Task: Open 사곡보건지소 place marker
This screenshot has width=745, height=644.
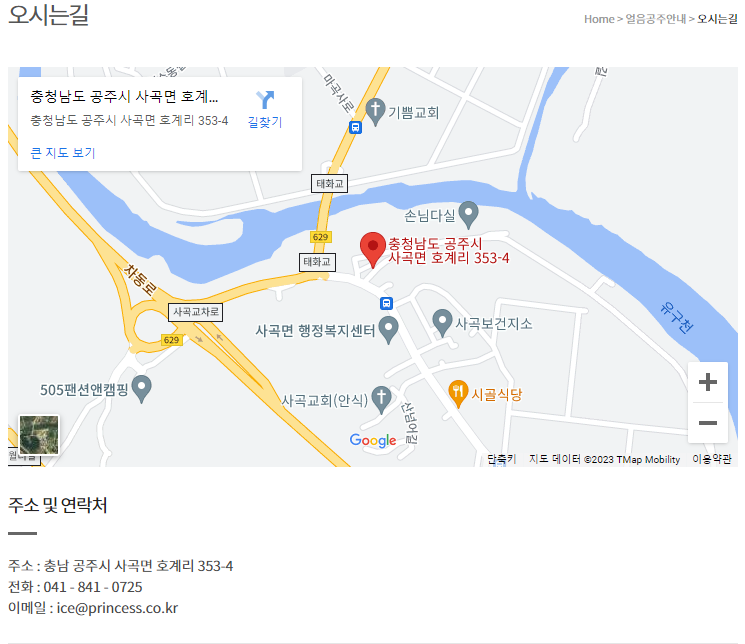Action: (x=443, y=322)
